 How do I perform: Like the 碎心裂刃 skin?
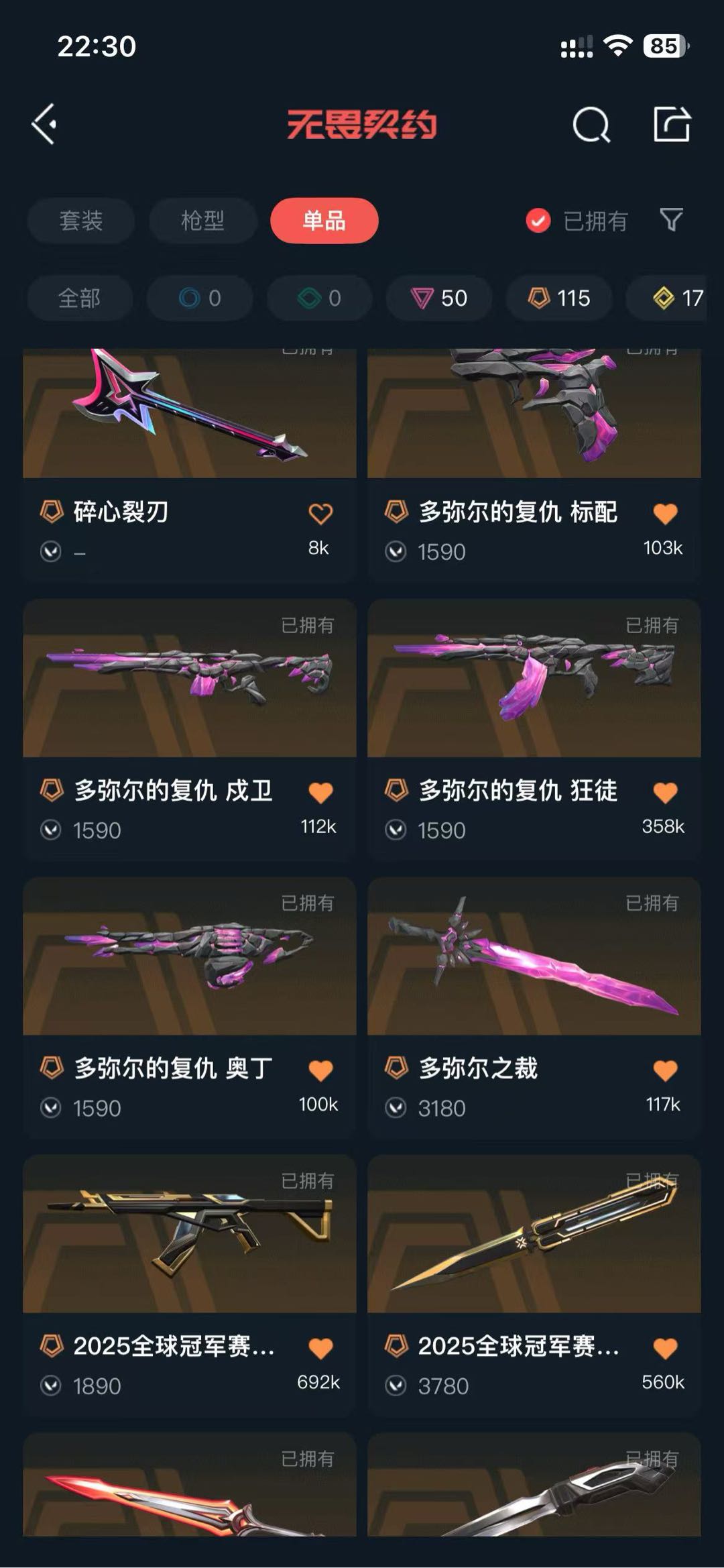click(320, 514)
